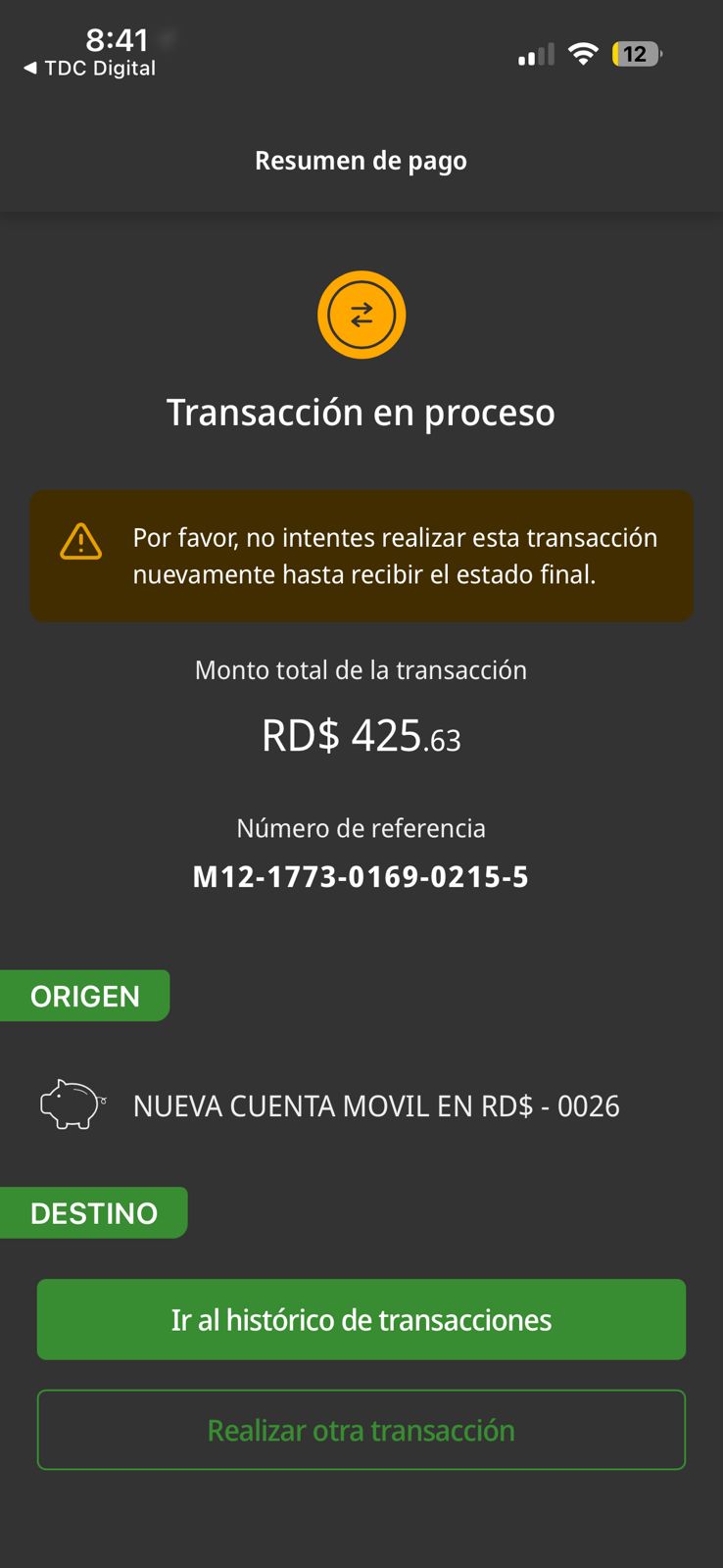
Task: Select the reference number M12-1773-0169-0215-5
Action: coord(361,876)
